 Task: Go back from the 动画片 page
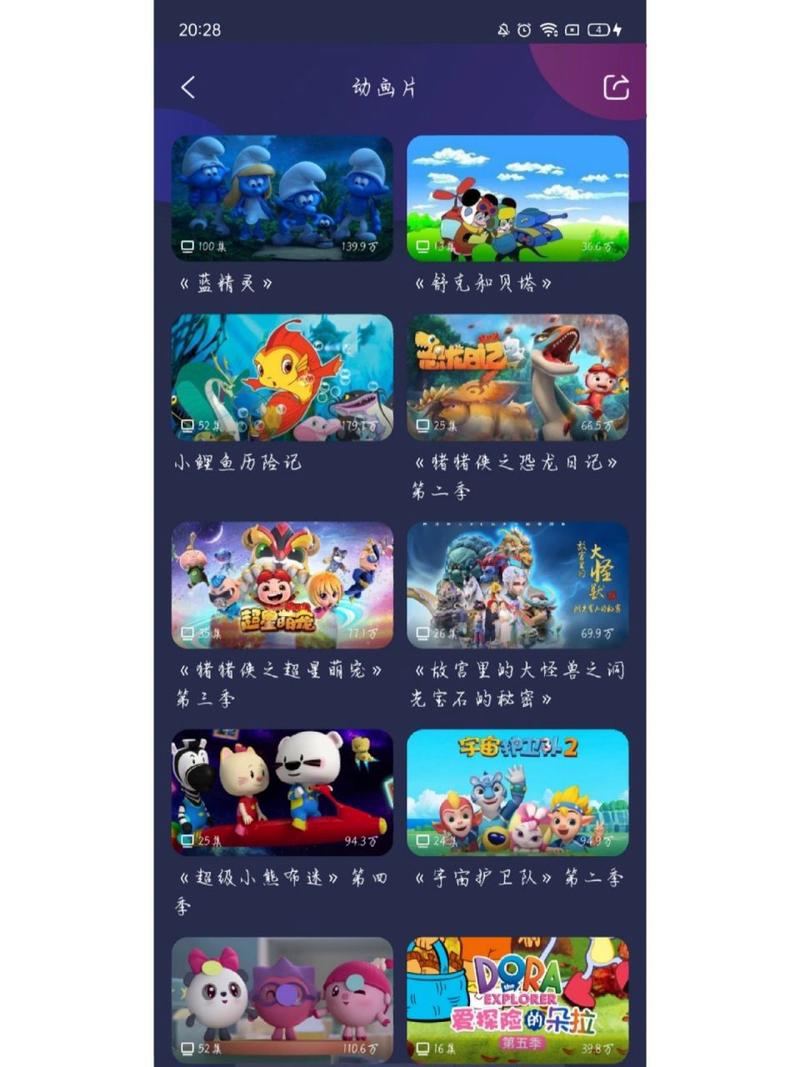point(188,88)
